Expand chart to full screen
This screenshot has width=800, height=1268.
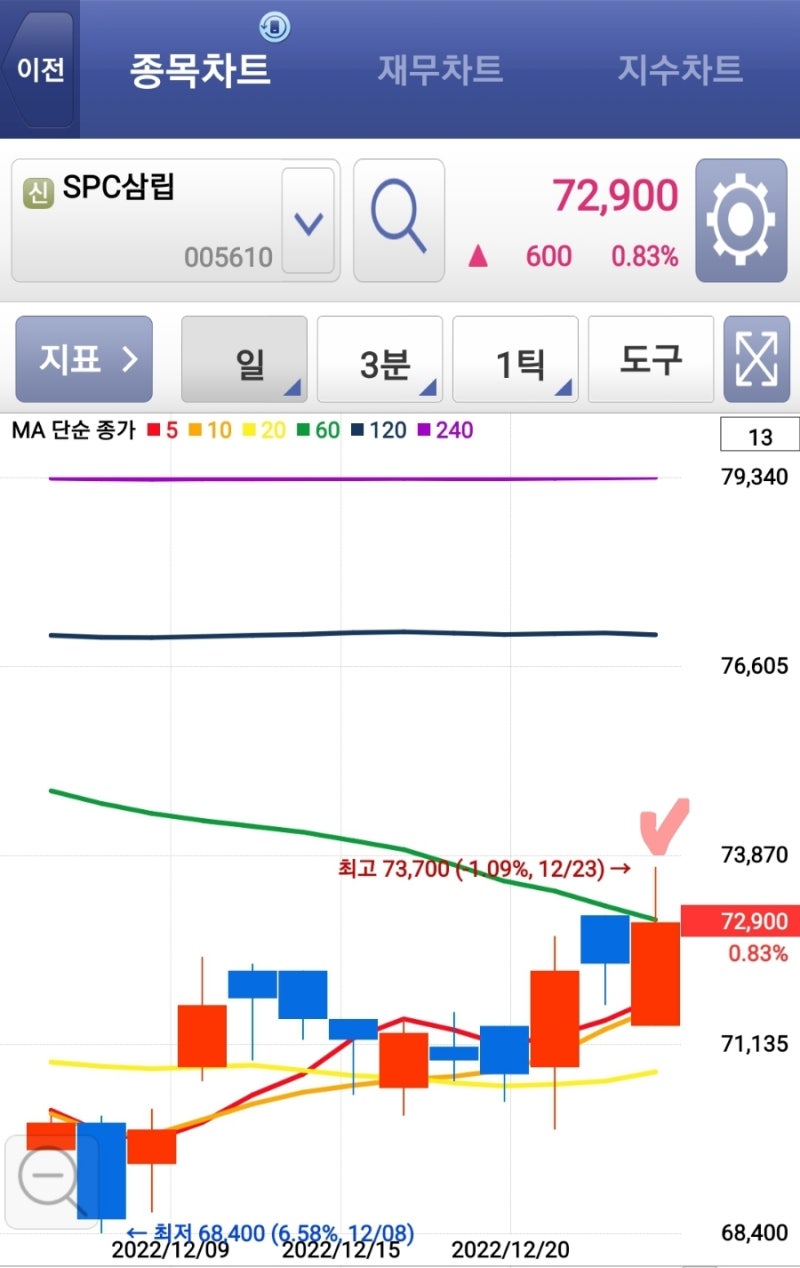point(757,360)
